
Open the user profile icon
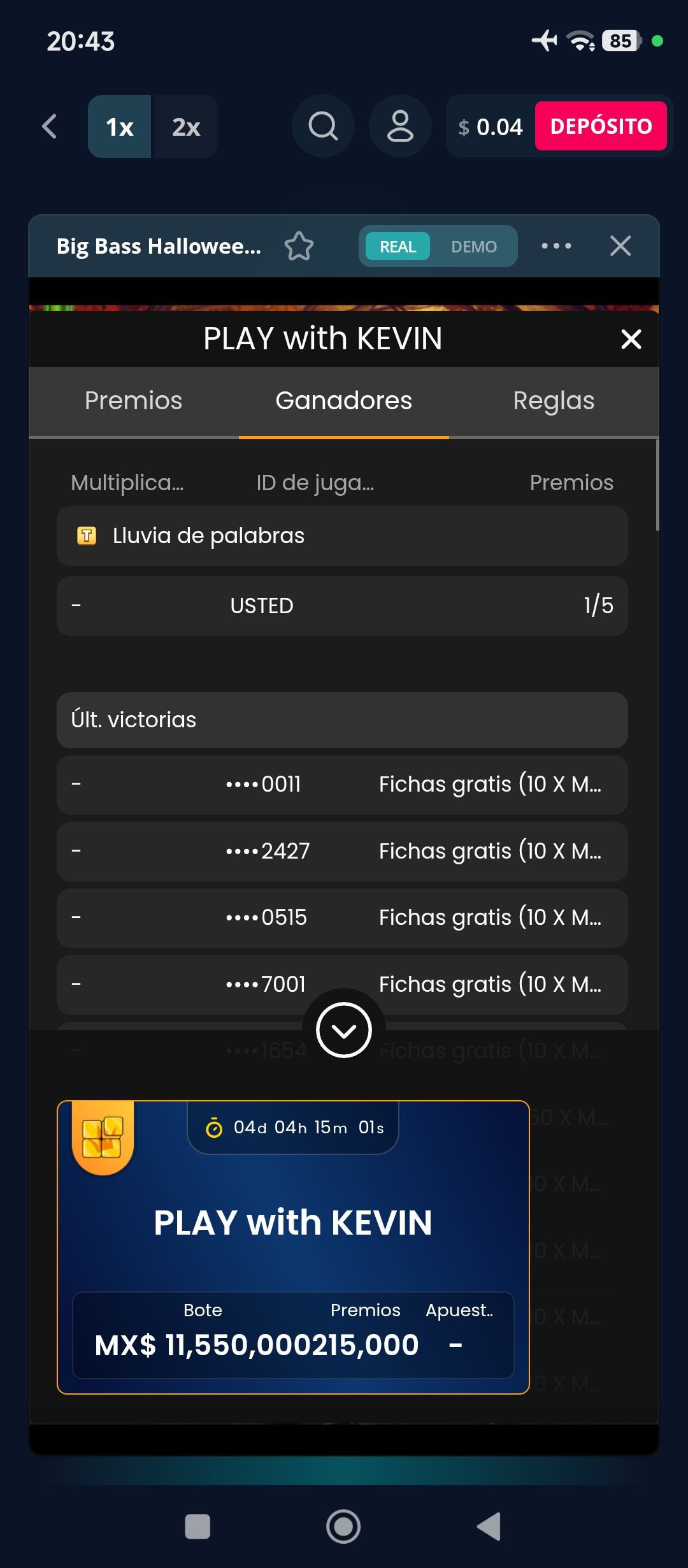coord(400,126)
